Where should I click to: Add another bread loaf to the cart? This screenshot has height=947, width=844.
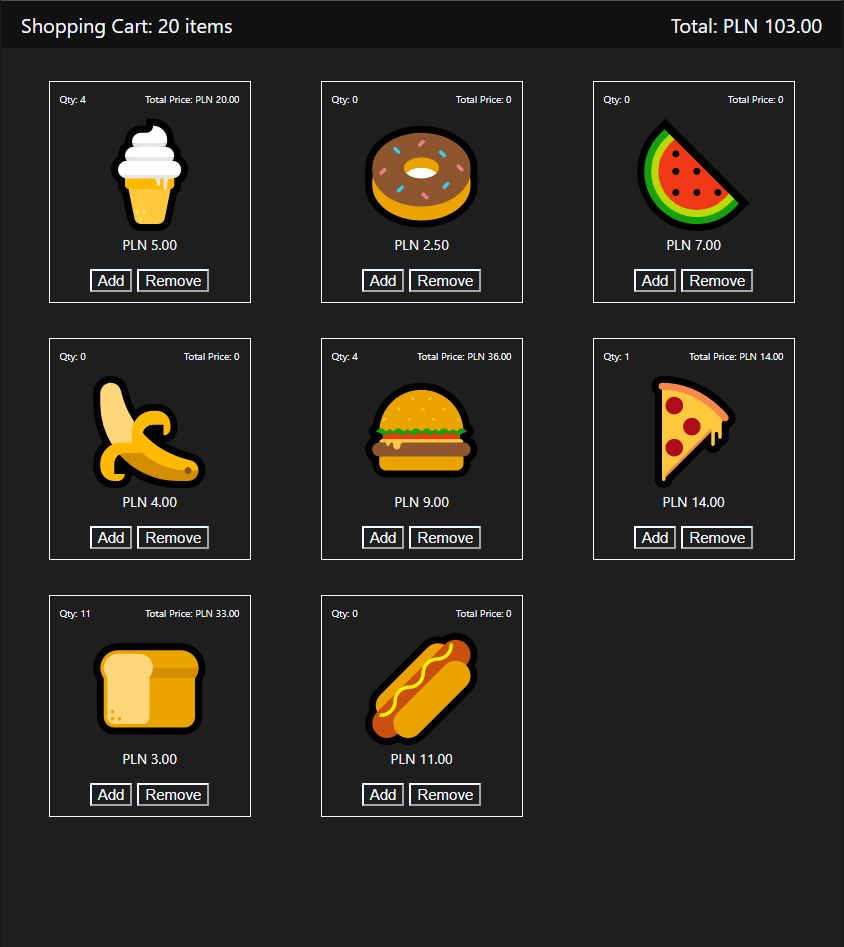coord(111,795)
